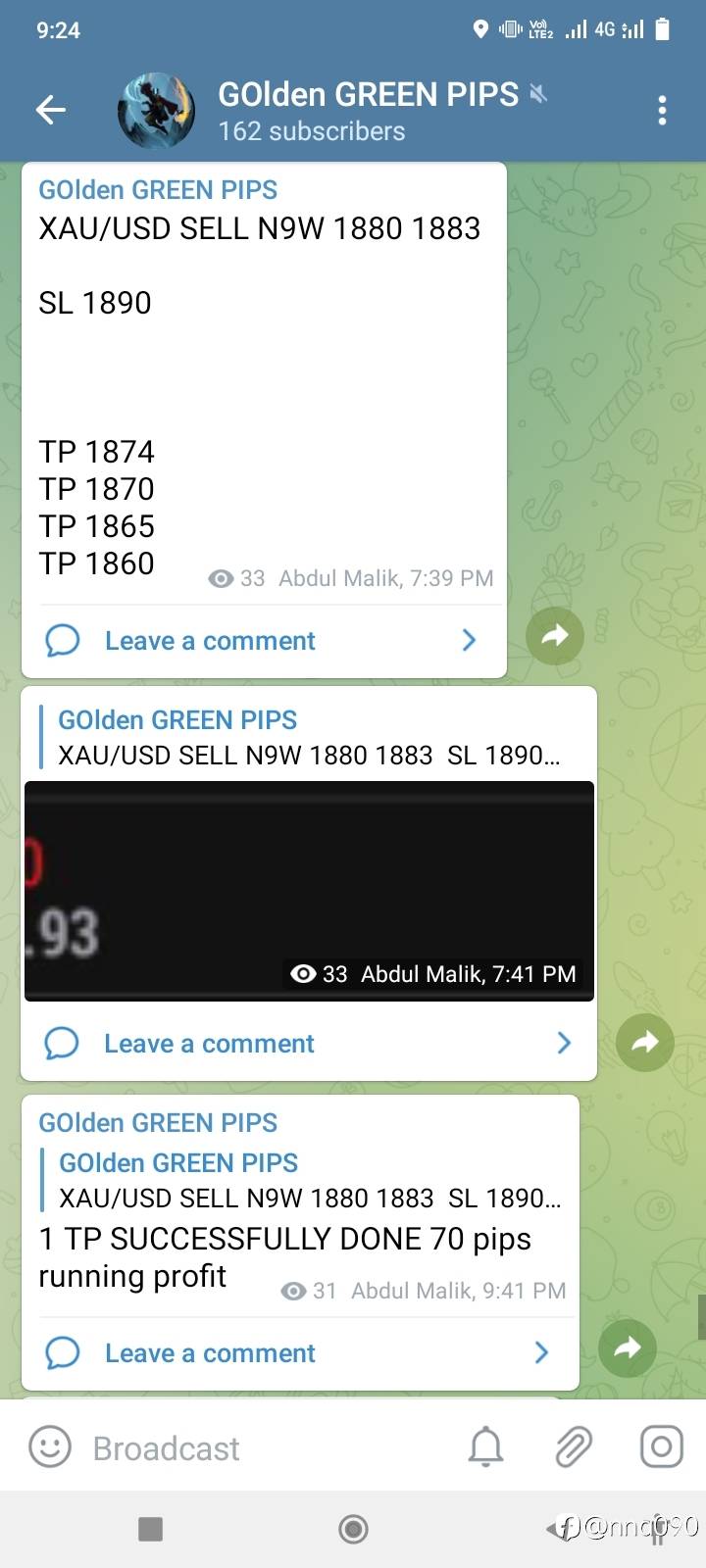Open the three-dot overflow menu

tap(663, 110)
